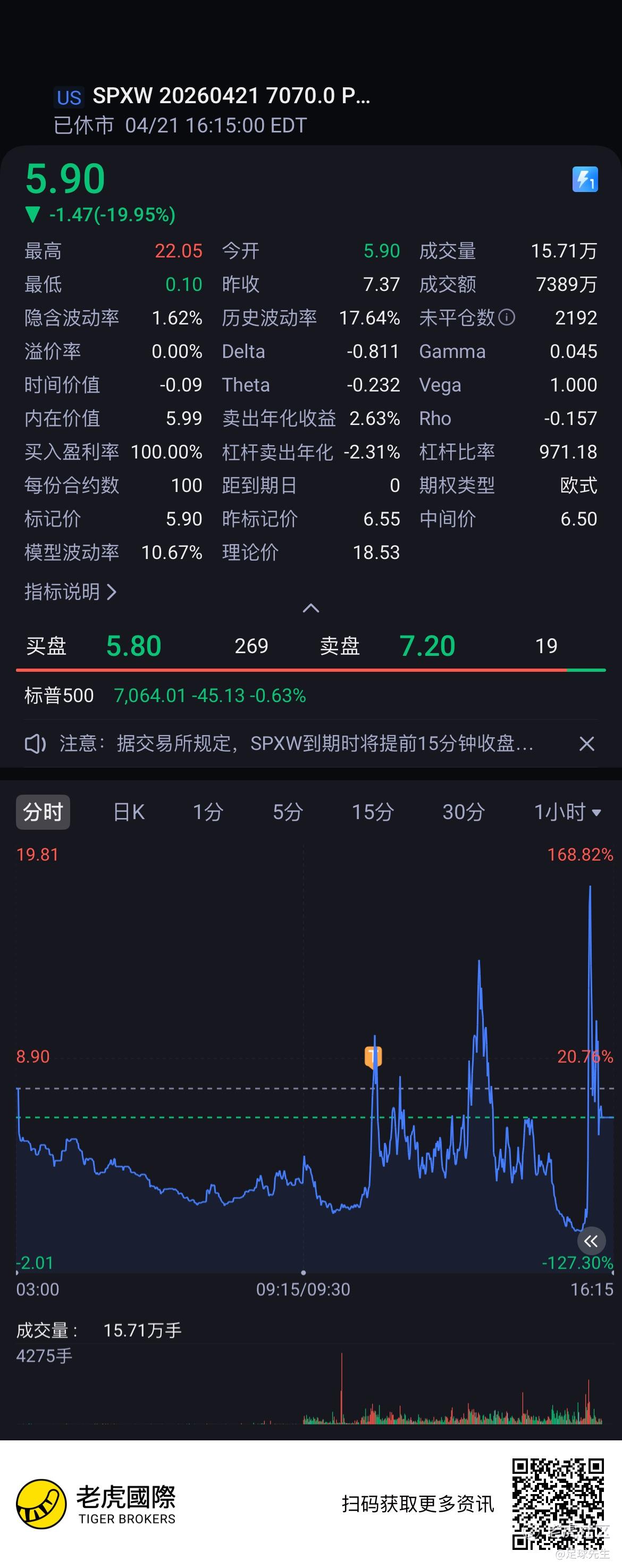The height and width of the screenshot is (1568, 622).
Task: Open the 标普500 index quote
Action: (164, 695)
